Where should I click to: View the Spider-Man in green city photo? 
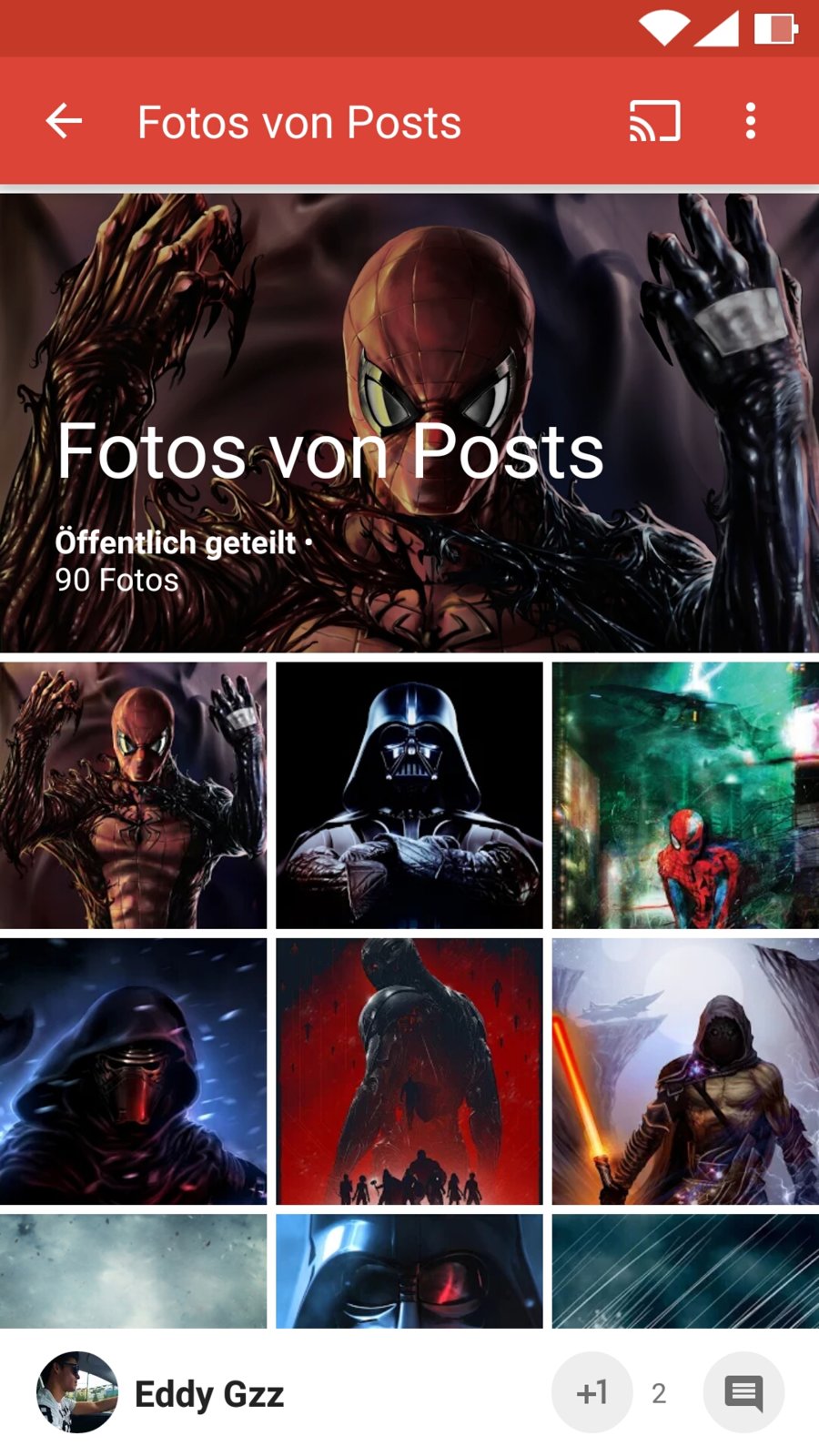pos(684,795)
